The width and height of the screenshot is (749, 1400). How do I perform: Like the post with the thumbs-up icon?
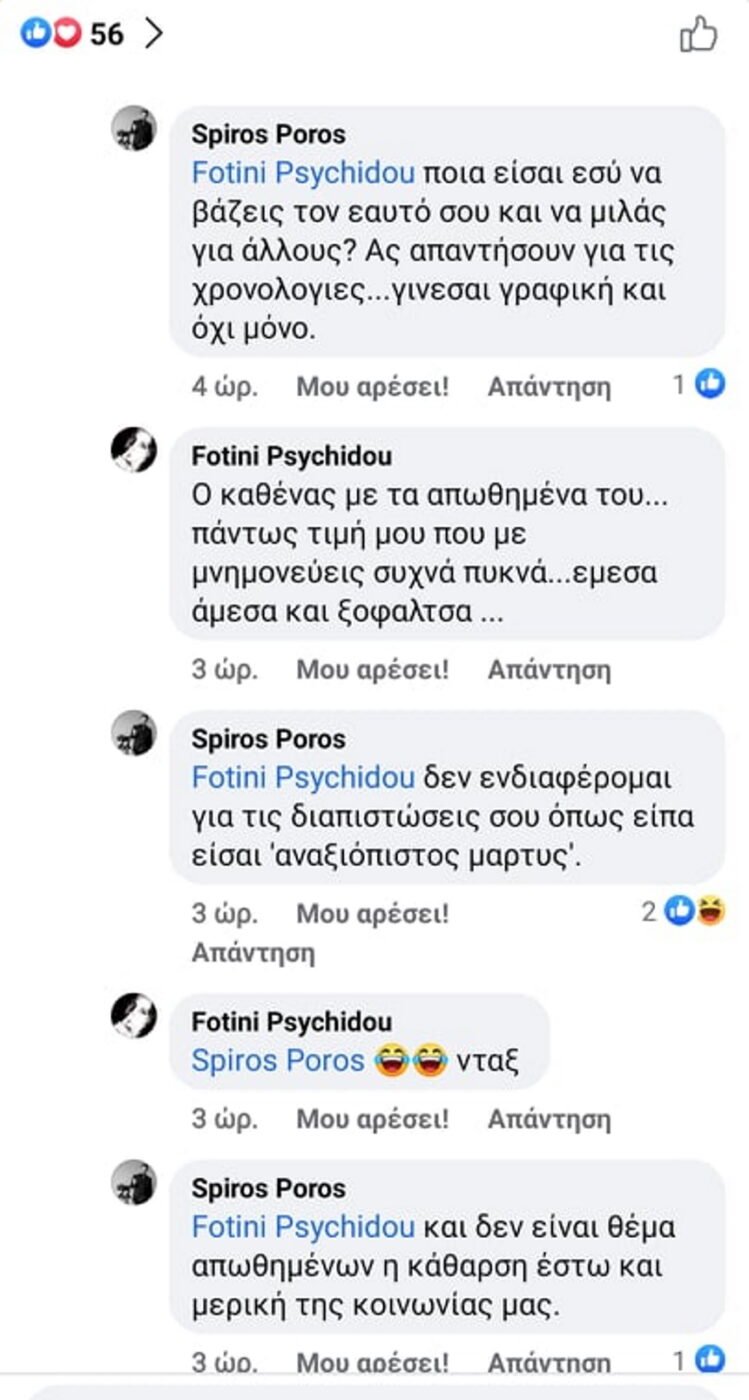(x=698, y=34)
